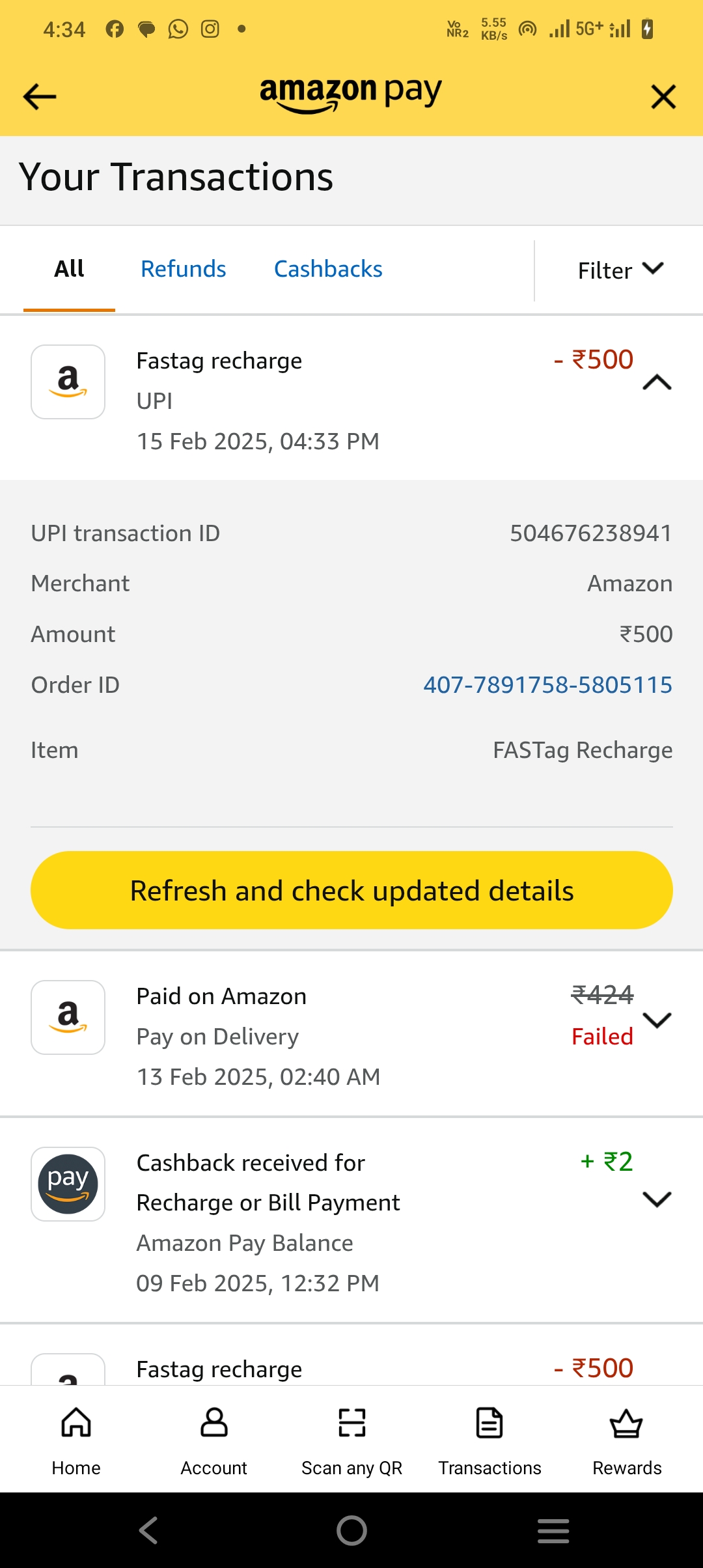Open order ID 407-7891758-5805115 link
The image size is (703, 1568).
[547, 685]
